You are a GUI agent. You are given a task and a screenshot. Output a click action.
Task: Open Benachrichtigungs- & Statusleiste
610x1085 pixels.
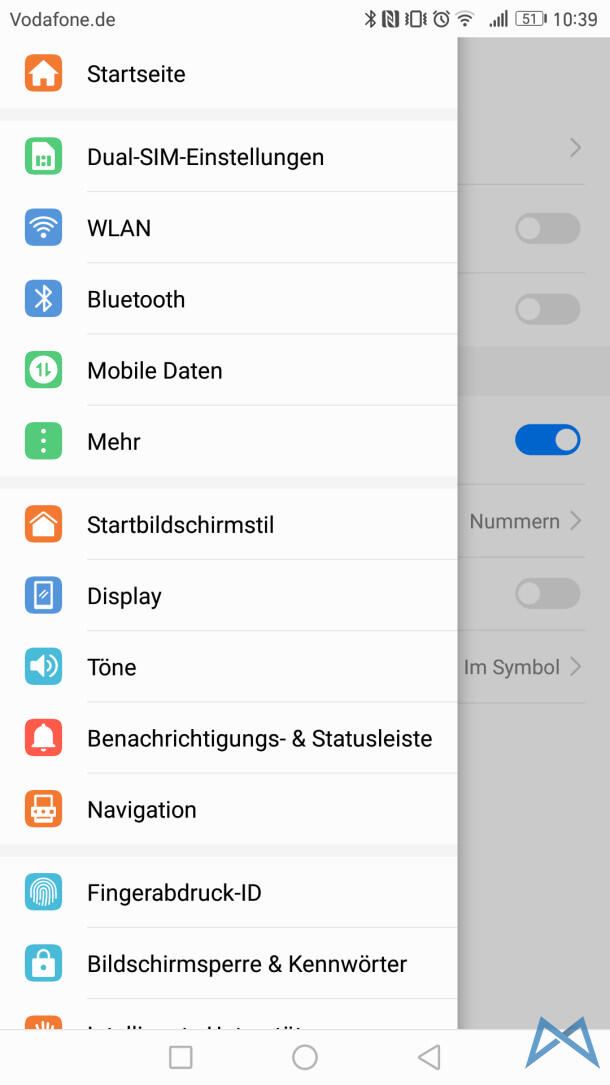[259, 739]
